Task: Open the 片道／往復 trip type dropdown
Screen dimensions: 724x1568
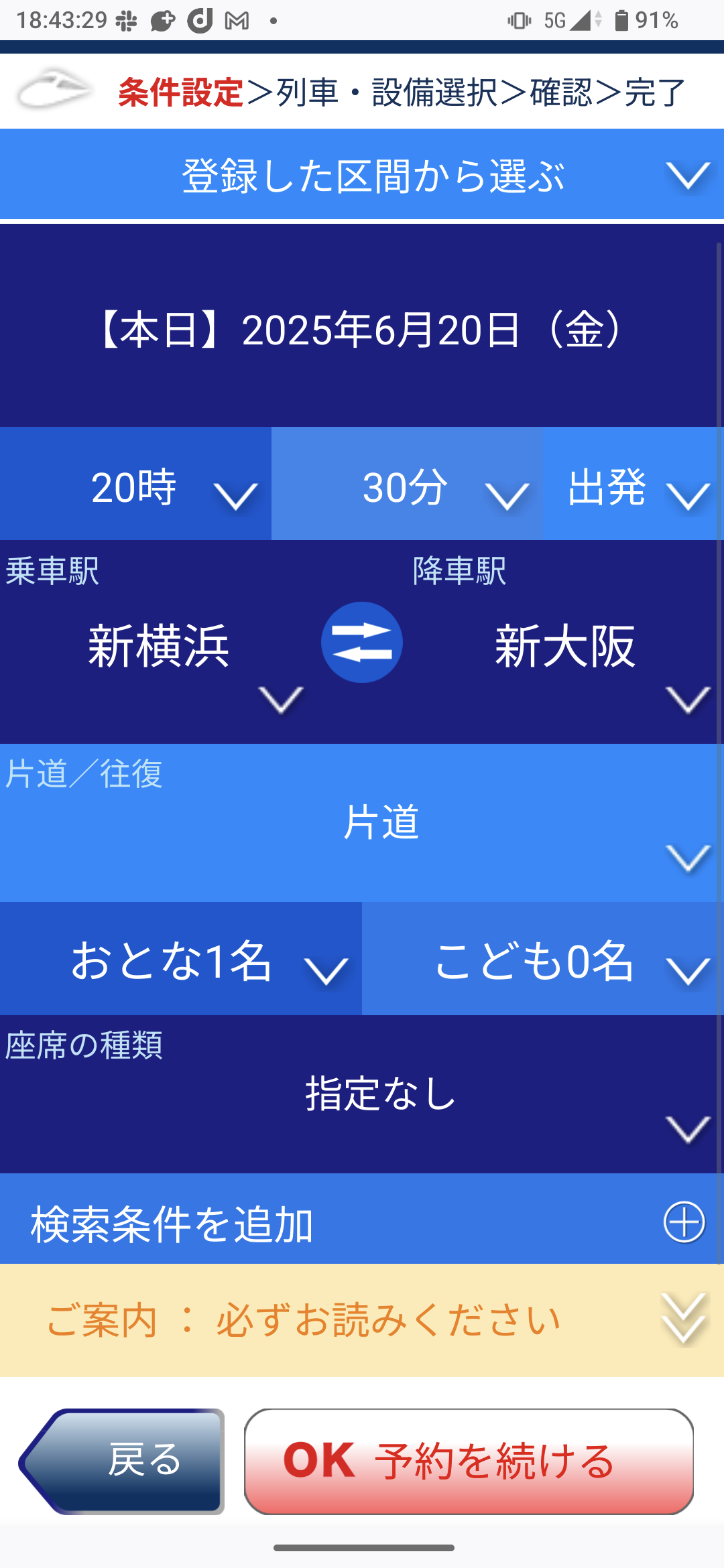Action: 362,823
